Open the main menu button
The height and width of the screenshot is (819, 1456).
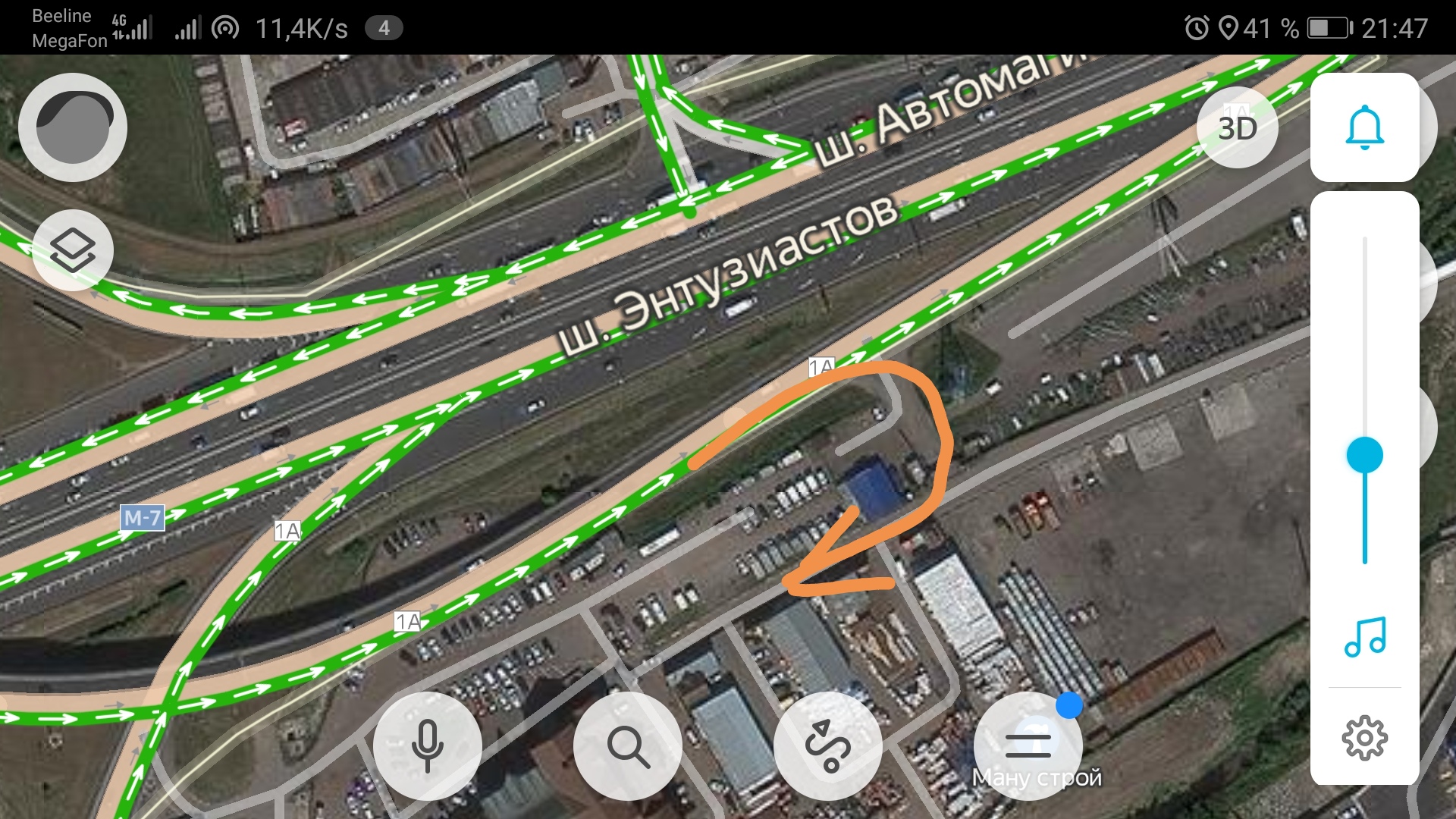pyautogui.click(x=1028, y=745)
